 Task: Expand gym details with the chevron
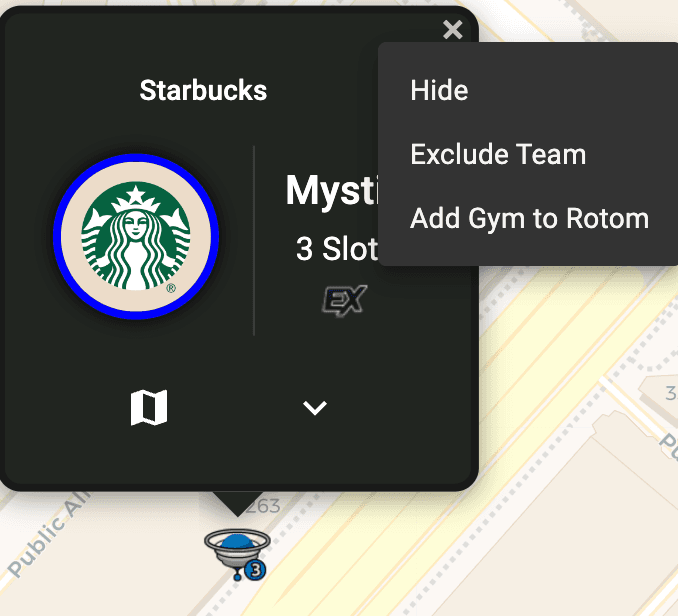click(x=315, y=407)
